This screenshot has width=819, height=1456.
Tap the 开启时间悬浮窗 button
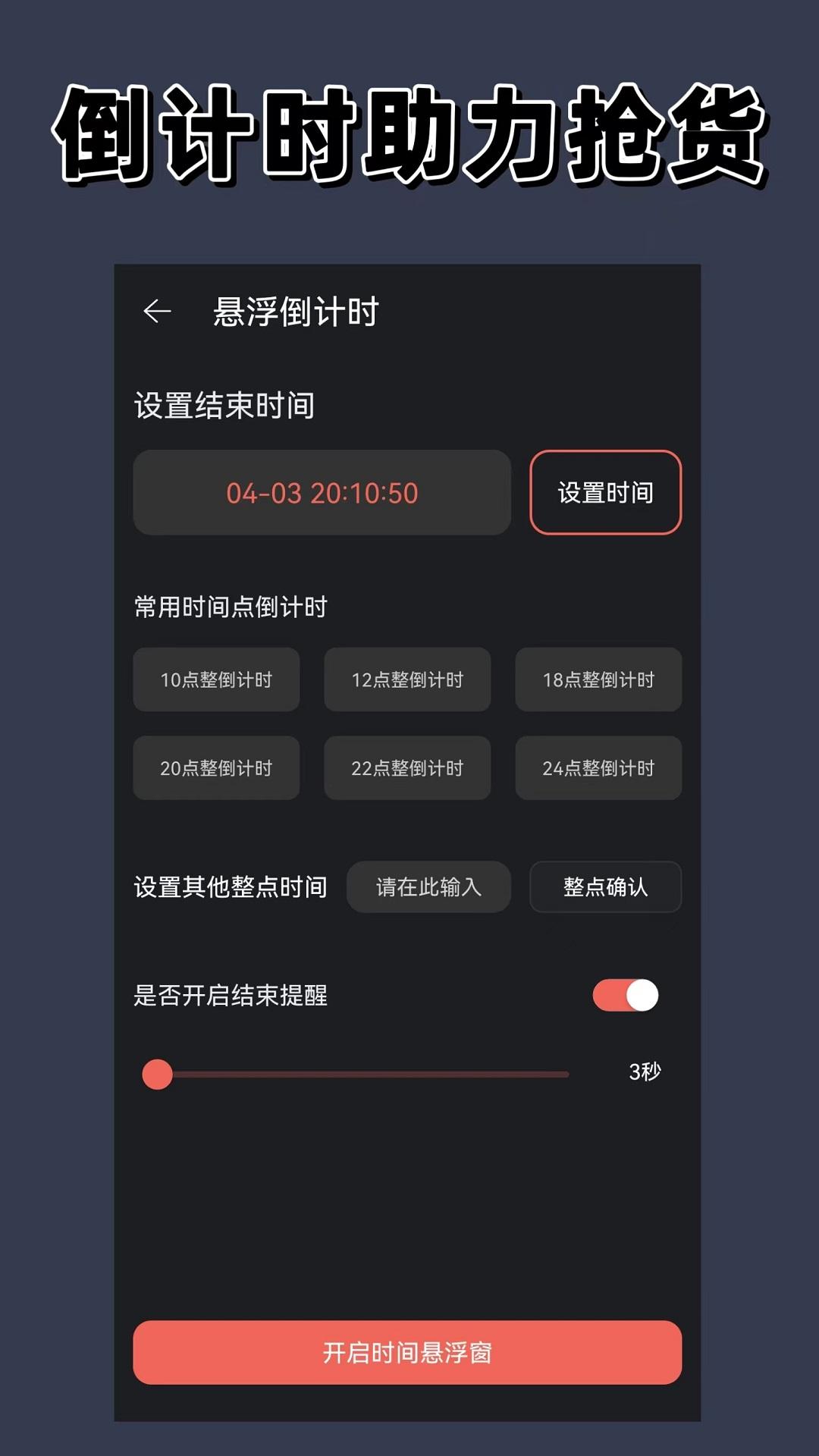409,1353
